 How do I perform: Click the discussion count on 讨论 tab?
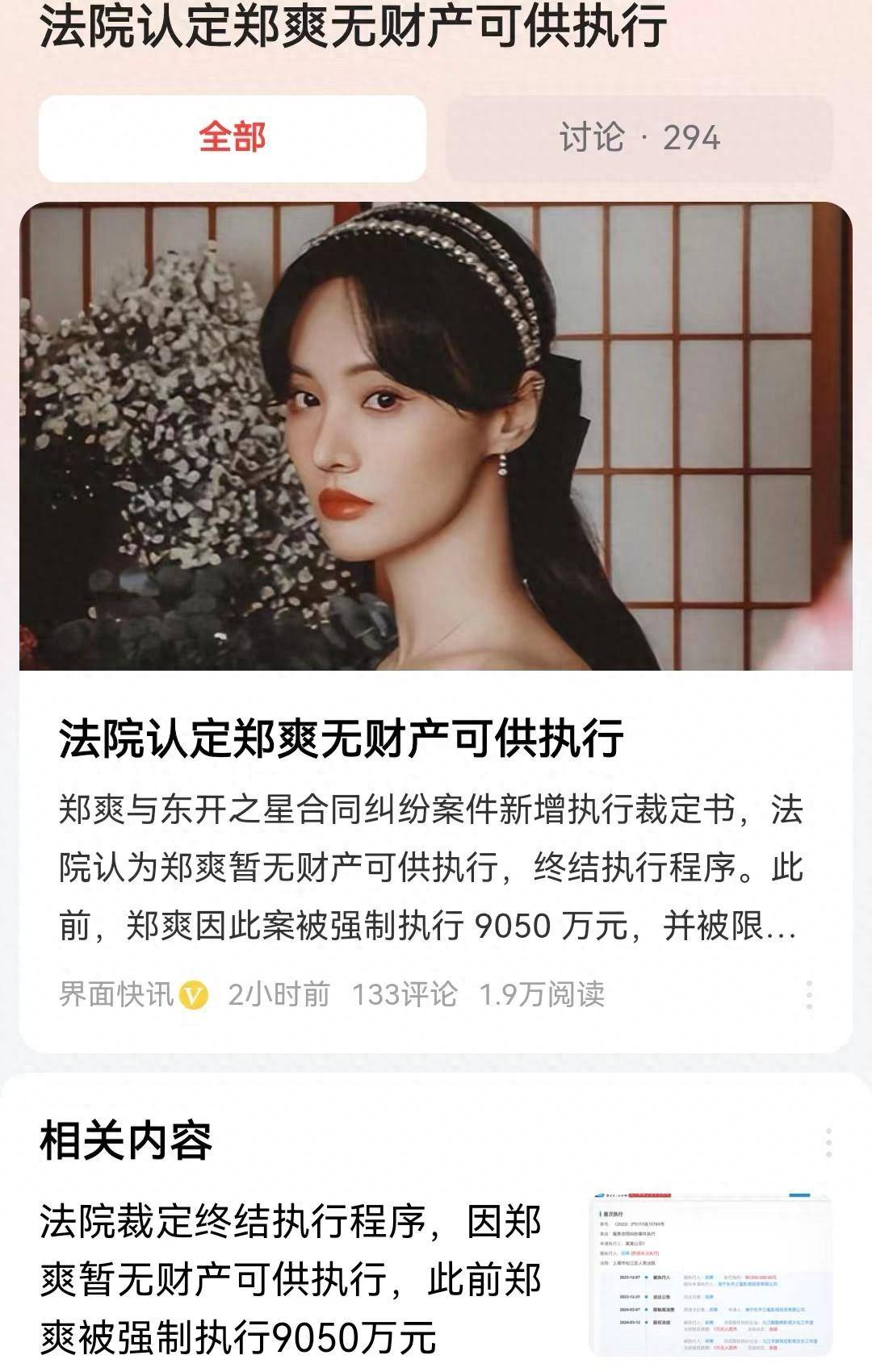pos(690,139)
